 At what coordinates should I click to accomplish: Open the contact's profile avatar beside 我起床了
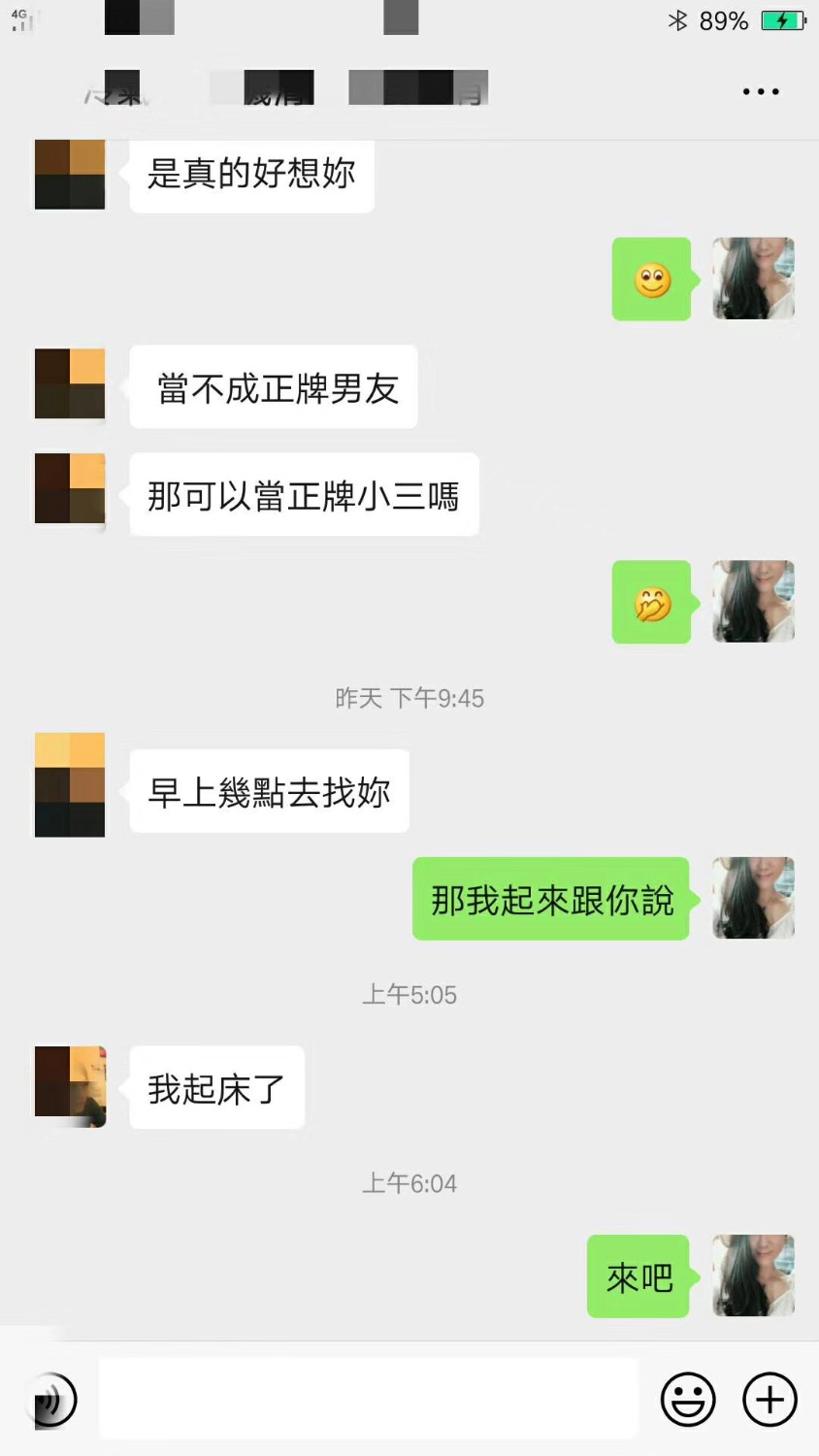click(69, 1086)
